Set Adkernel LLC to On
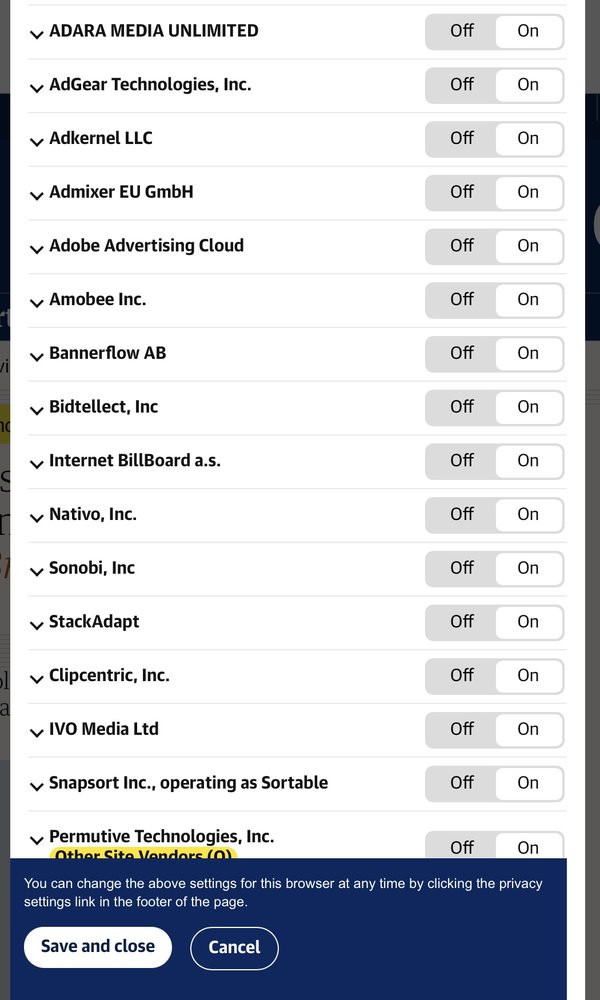 coord(529,138)
